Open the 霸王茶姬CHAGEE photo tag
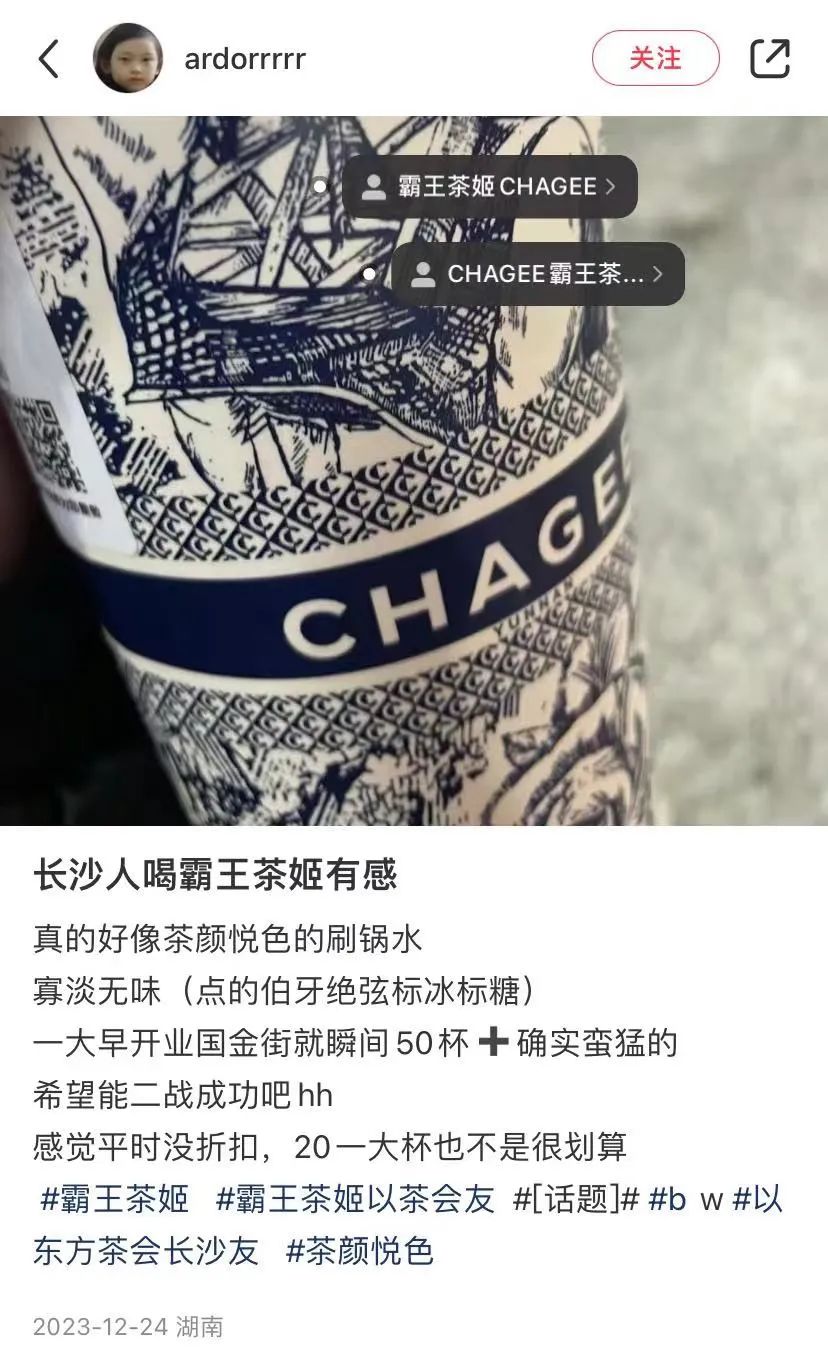This screenshot has width=828, height=1364. click(489, 187)
